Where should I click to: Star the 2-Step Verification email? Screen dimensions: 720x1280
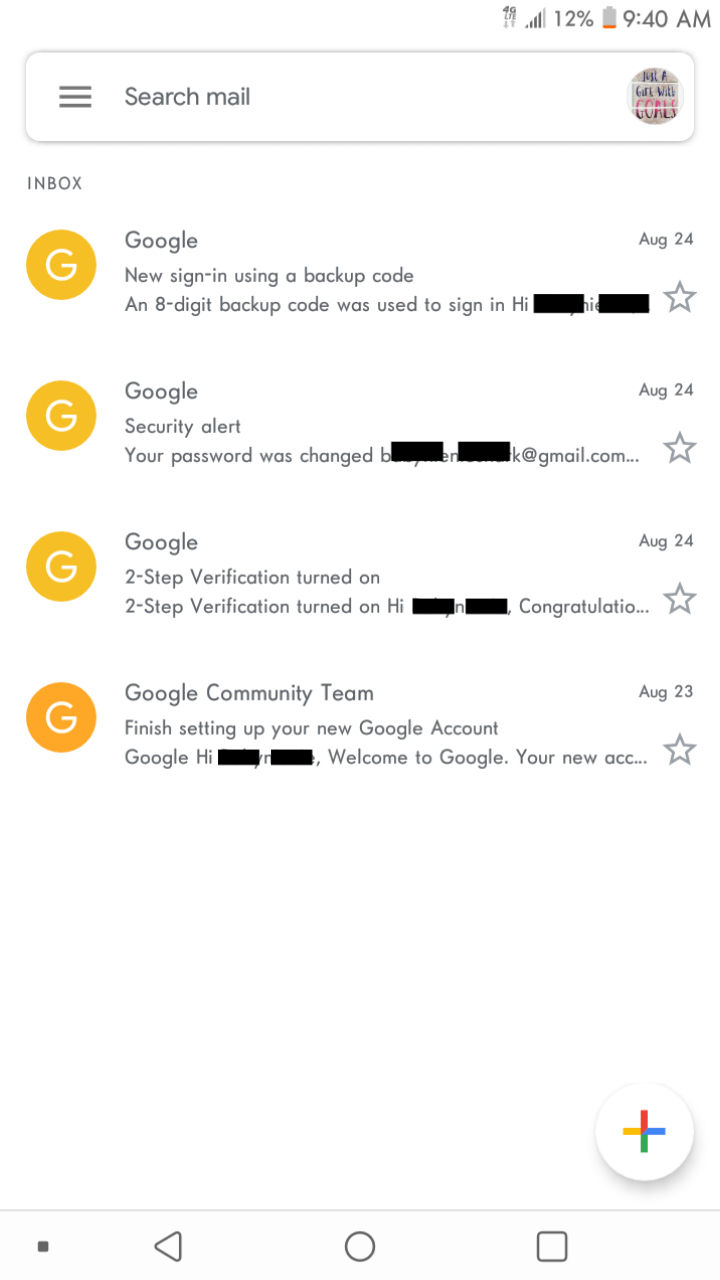[680, 599]
